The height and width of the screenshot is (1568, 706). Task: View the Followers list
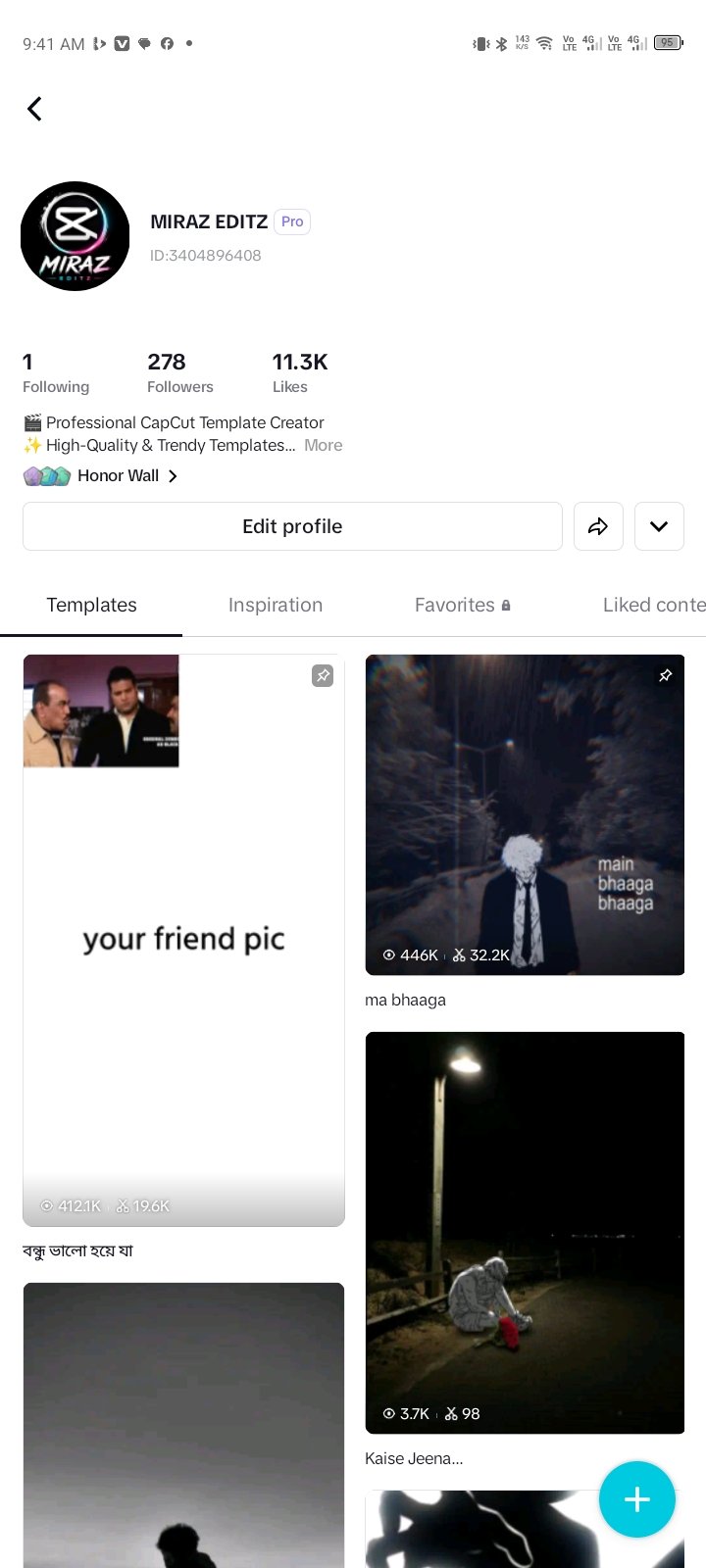[179, 372]
